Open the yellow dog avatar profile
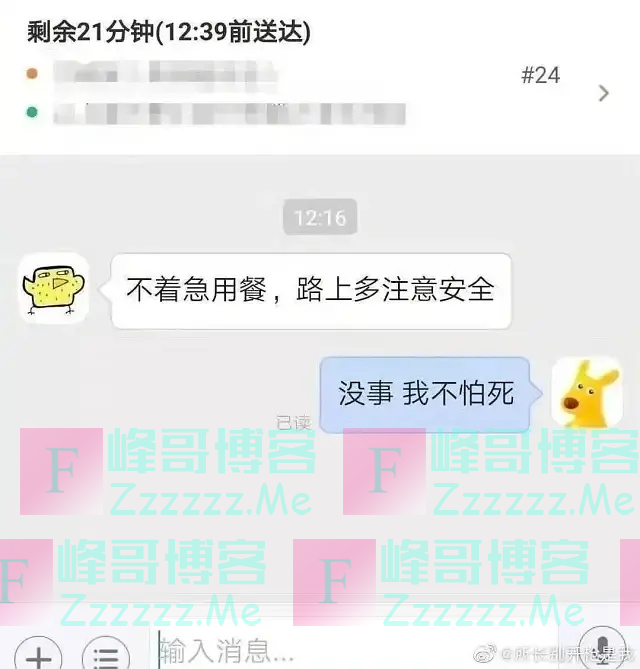The image size is (640, 669). [x=587, y=392]
